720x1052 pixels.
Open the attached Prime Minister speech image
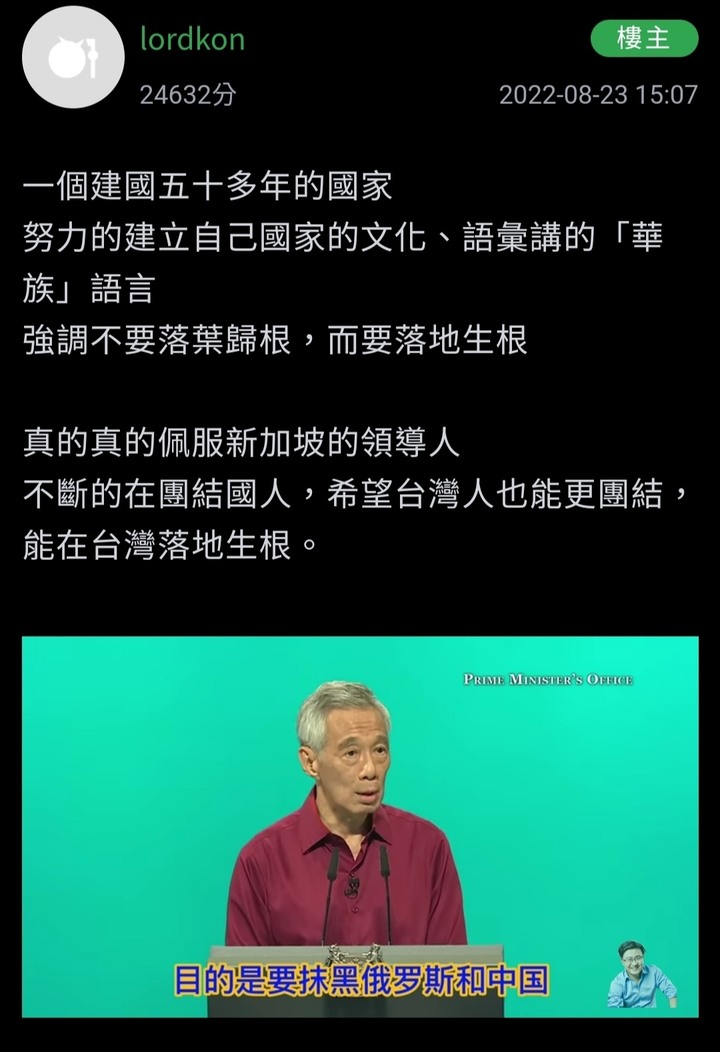[360, 826]
